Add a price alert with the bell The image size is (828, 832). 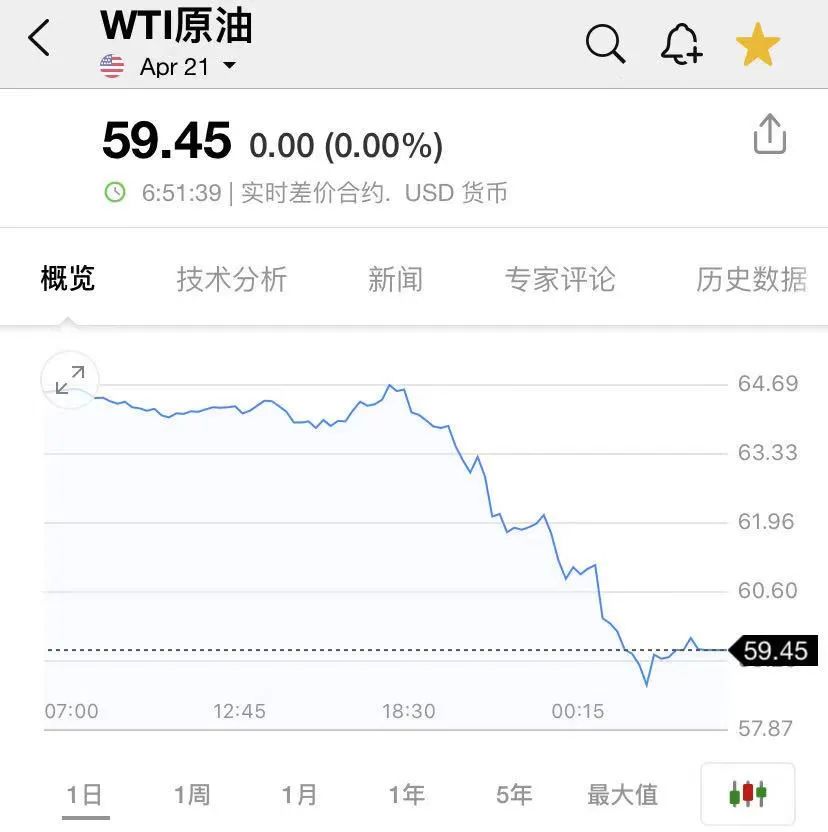[681, 45]
